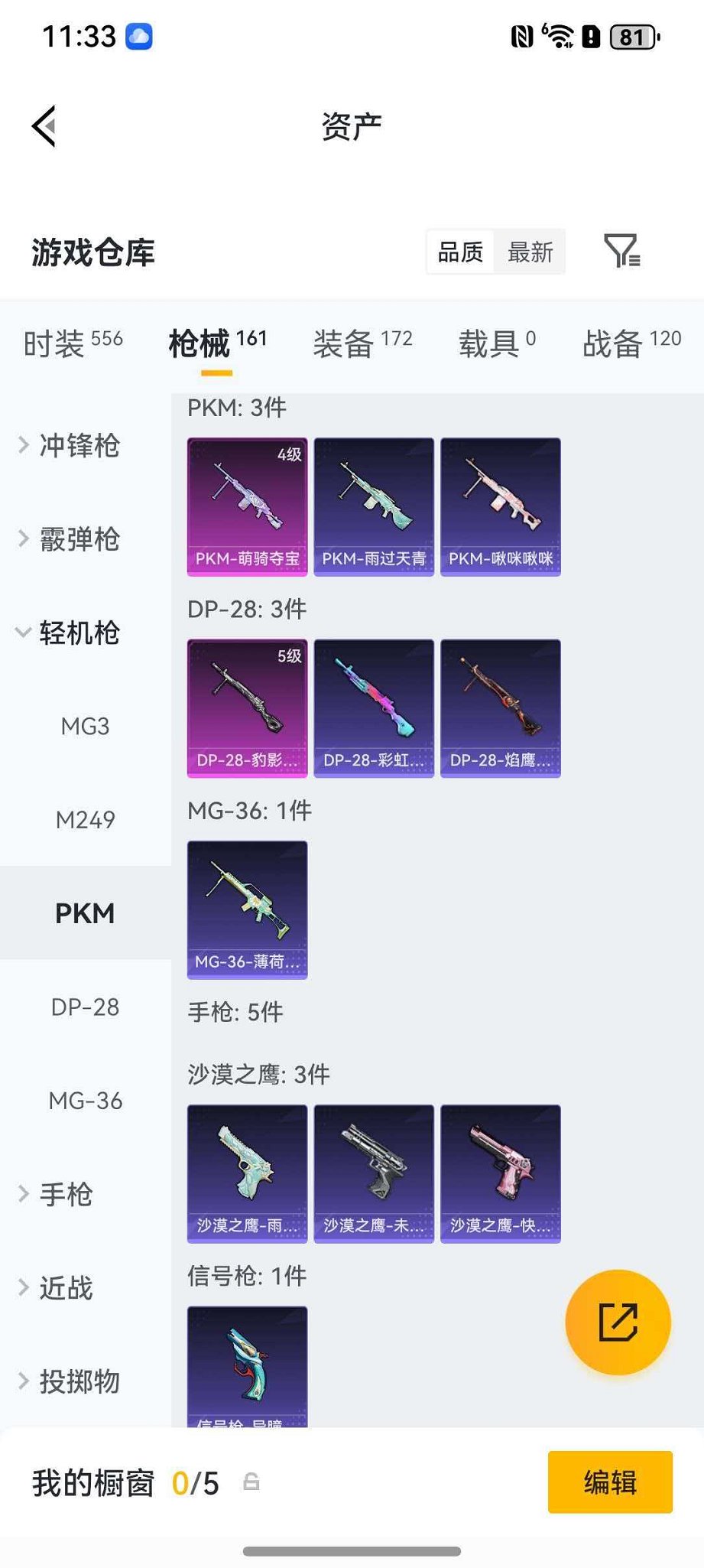Switch sorting to 最新
This screenshot has height=1568, width=704.
coord(530,252)
